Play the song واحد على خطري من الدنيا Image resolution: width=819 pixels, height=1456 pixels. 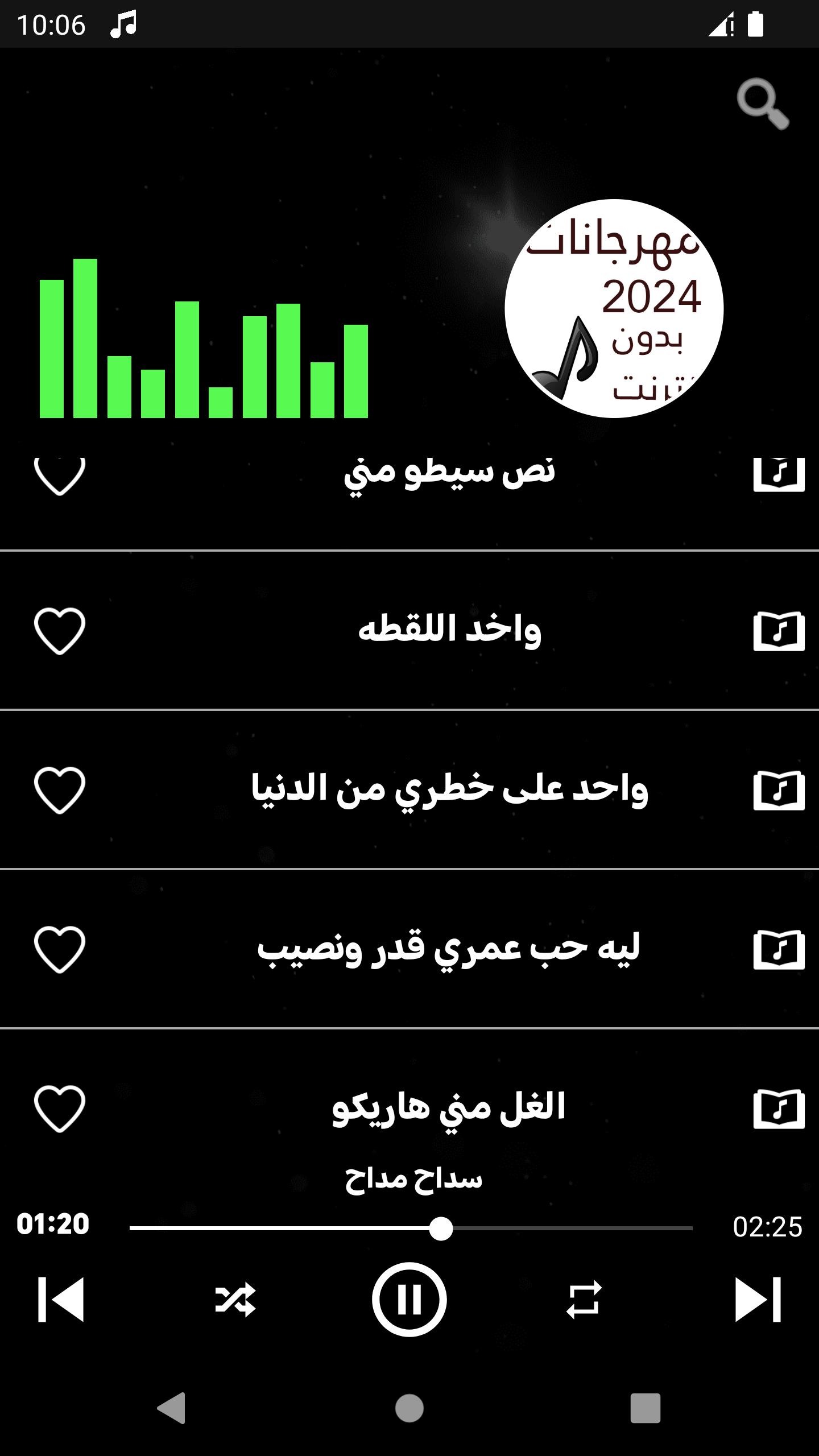tap(449, 789)
